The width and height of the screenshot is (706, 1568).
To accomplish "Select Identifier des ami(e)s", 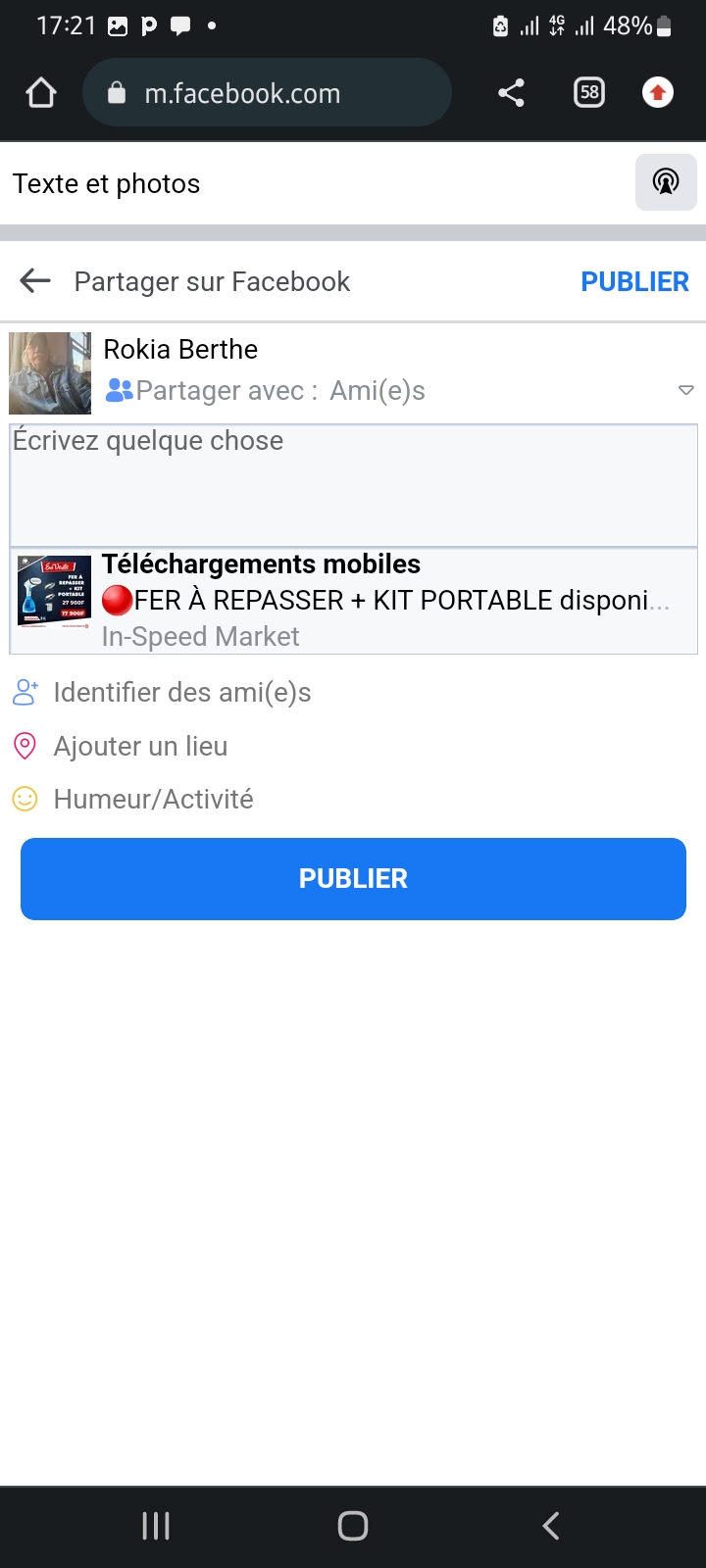I will point(181,693).
